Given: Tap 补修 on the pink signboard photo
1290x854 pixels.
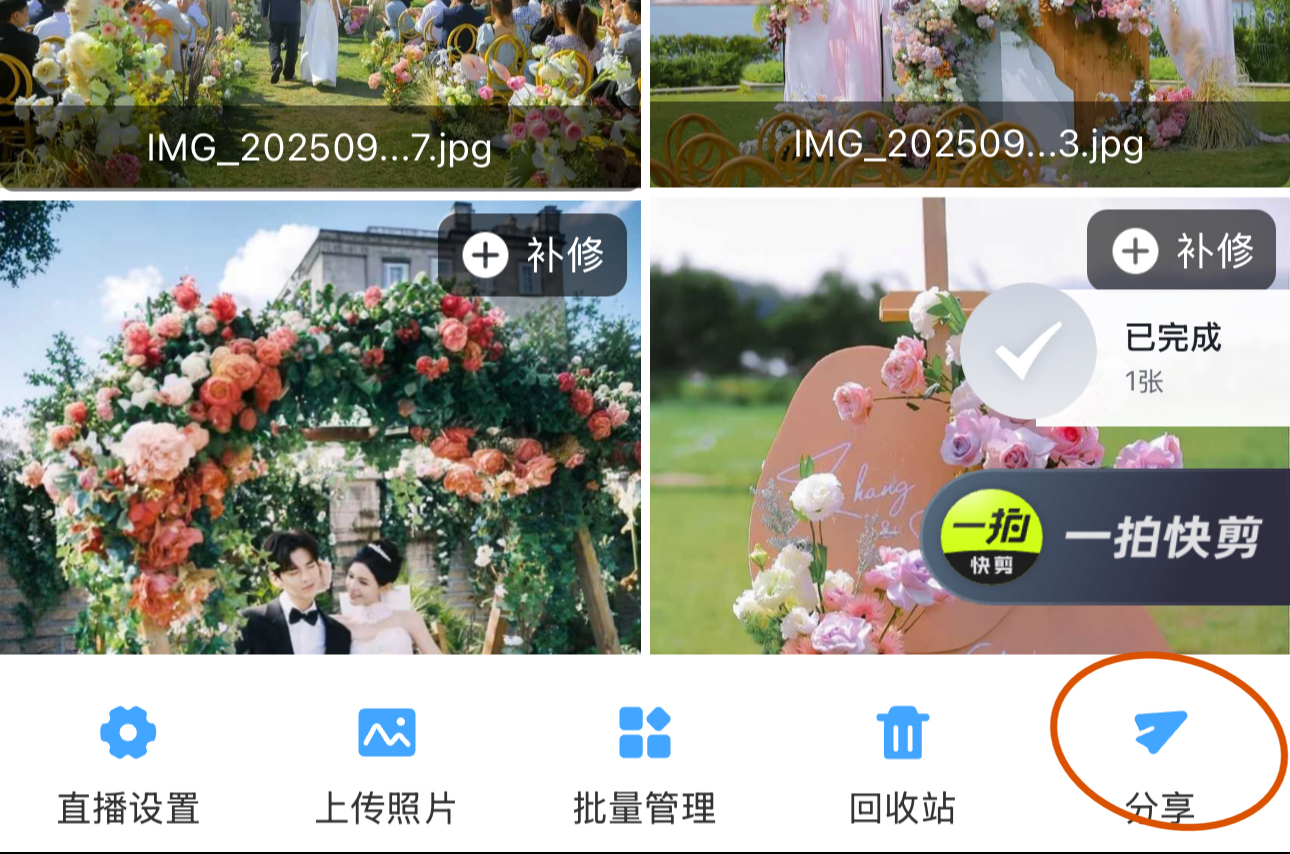Looking at the screenshot, I should [x=1181, y=251].
